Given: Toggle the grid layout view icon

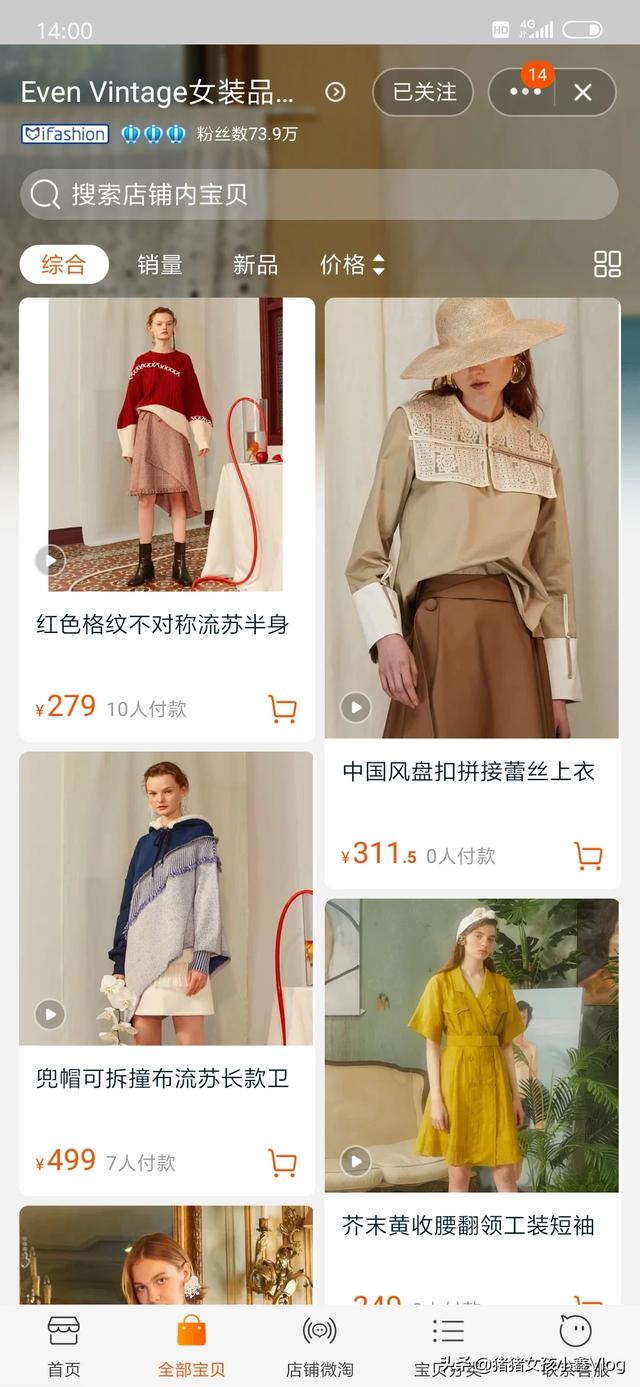Looking at the screenshot, I should [607, 264].
